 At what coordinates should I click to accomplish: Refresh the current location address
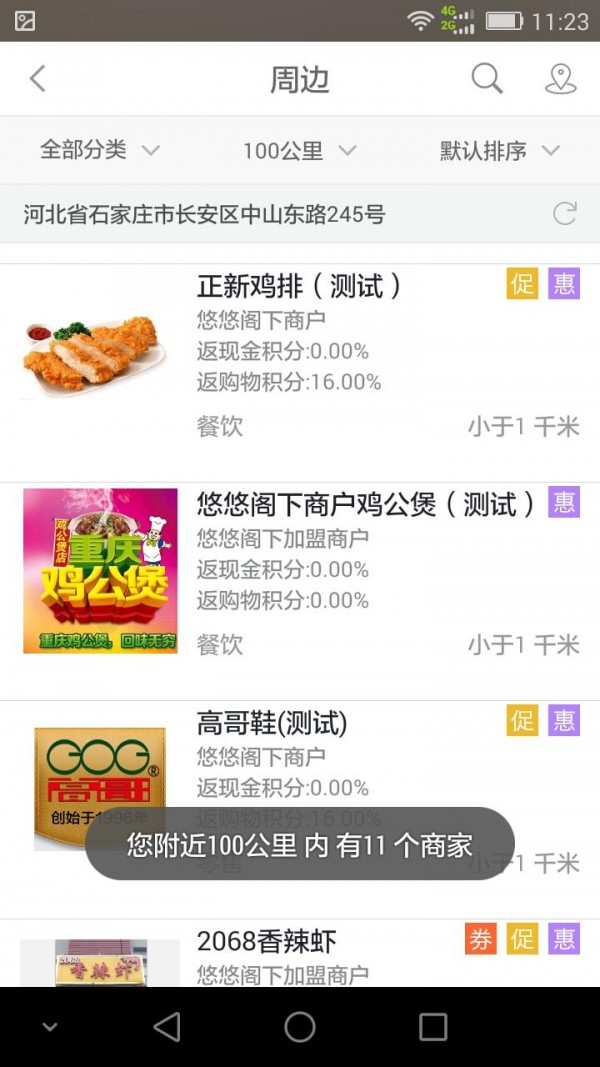(x=565, y=213)
